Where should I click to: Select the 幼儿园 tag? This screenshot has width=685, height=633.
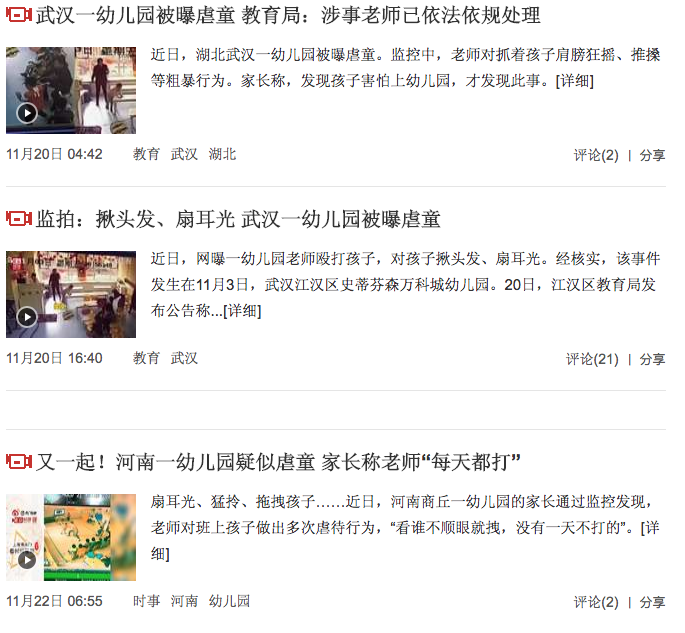pos(229,601)
